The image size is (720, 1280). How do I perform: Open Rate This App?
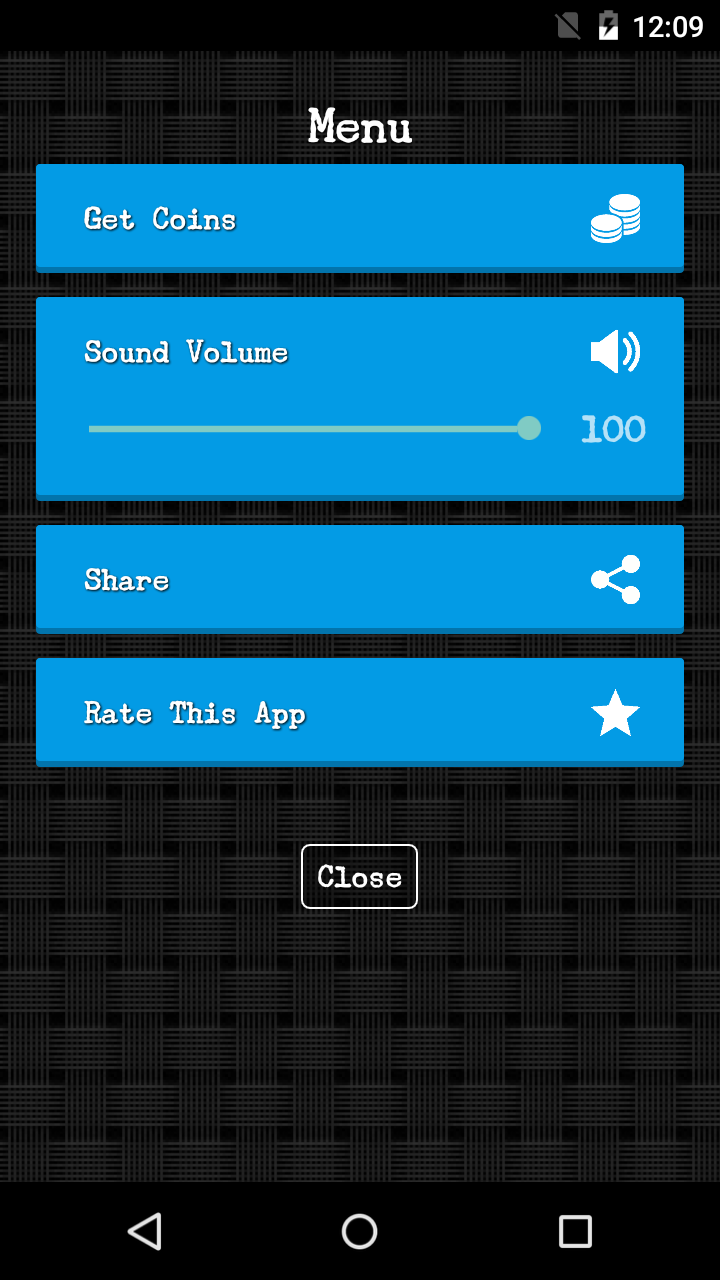click(x=360, y=712)
